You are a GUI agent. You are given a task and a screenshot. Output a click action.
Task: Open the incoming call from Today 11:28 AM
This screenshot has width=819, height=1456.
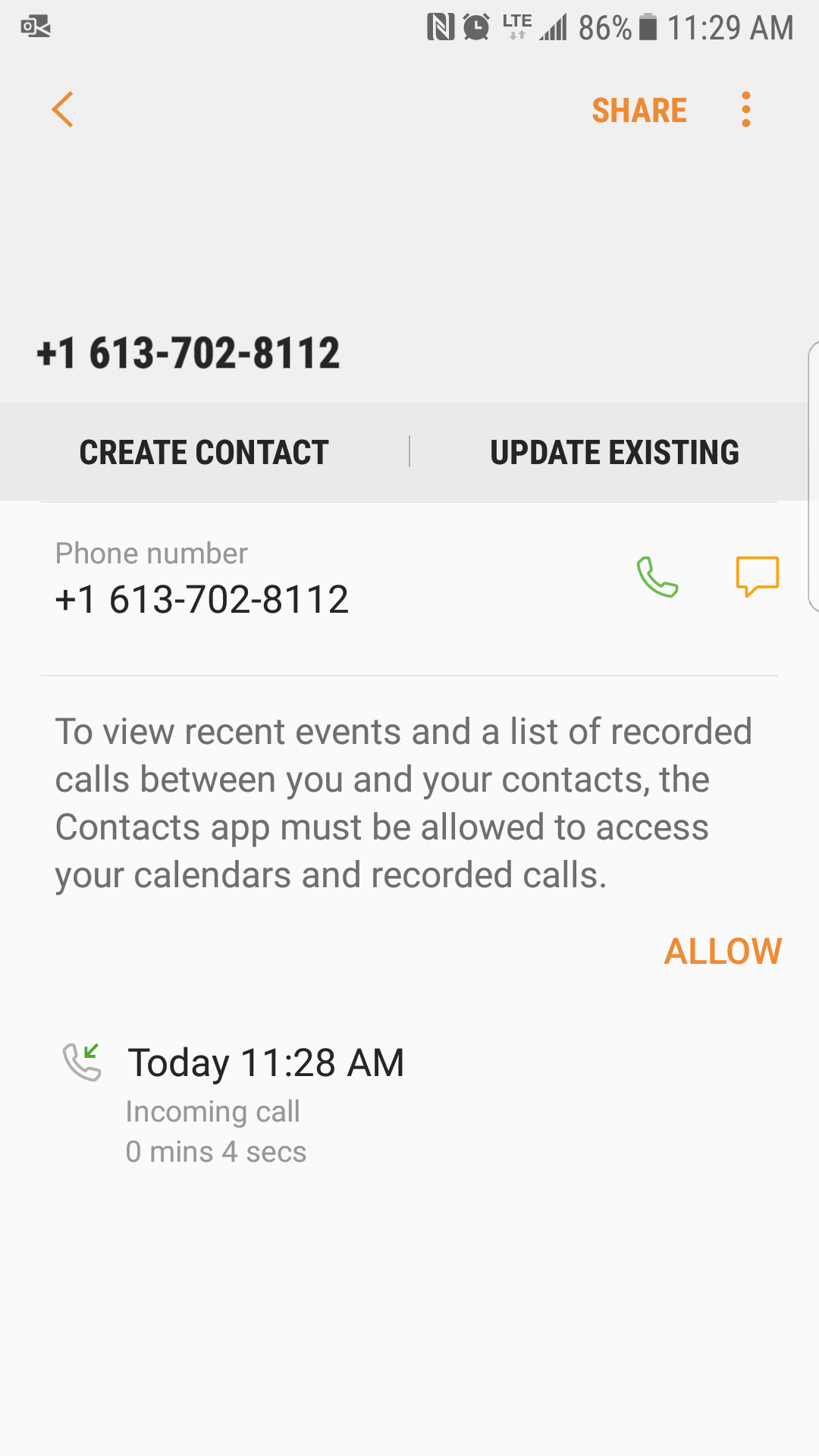click(265, 1103)
